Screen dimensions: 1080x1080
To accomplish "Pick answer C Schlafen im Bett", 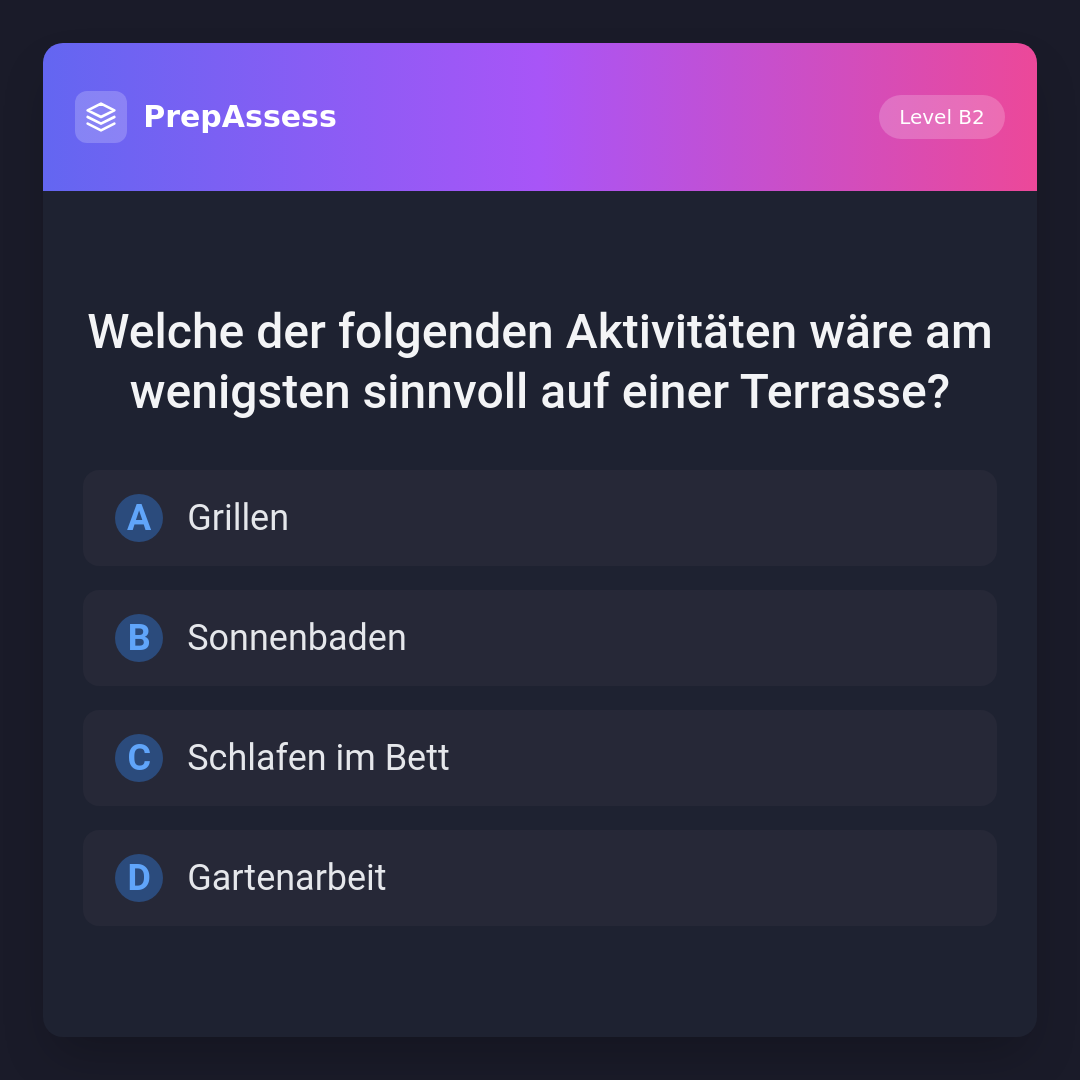I will coord(539,758).
